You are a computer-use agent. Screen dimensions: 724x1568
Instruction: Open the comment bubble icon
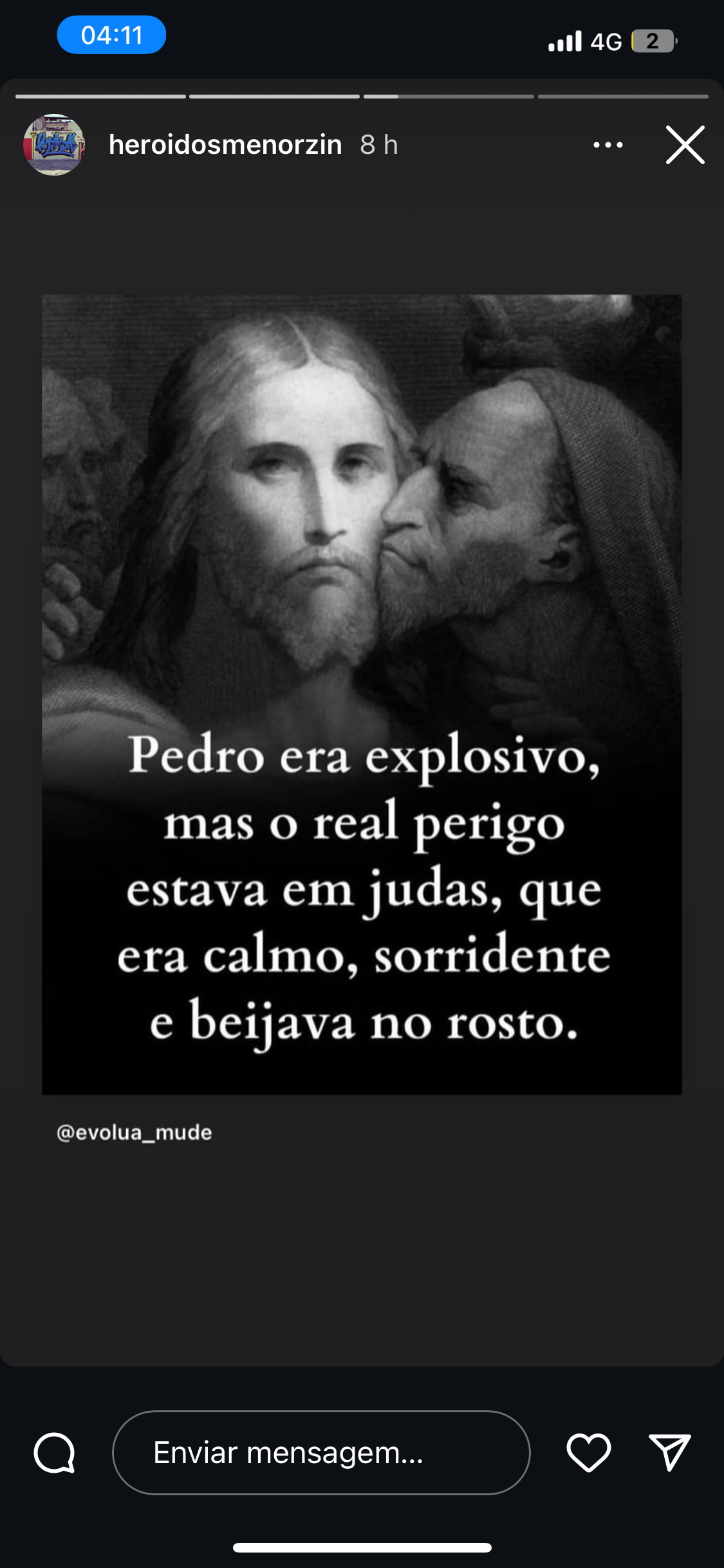55,1453
